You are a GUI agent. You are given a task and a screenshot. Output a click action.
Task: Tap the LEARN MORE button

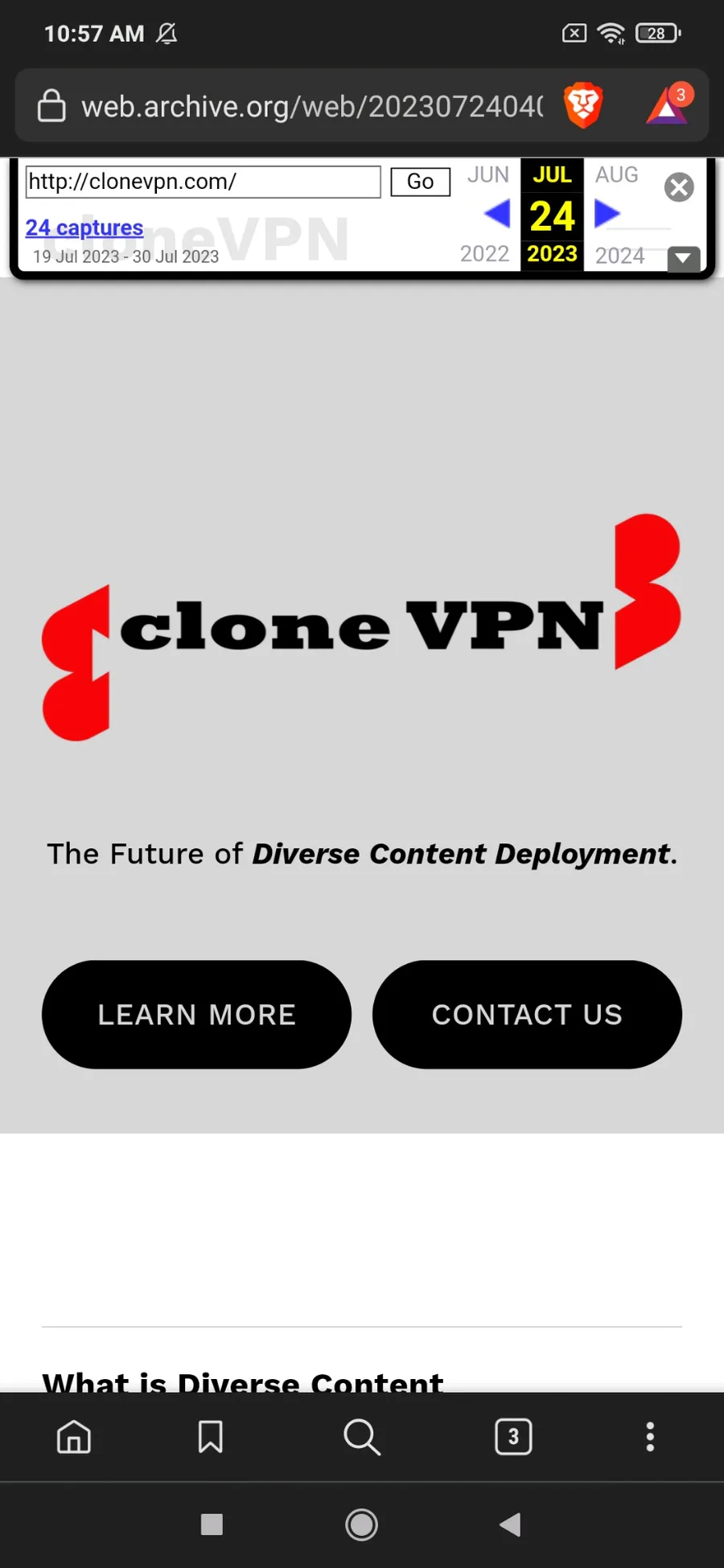(196, 1014)
